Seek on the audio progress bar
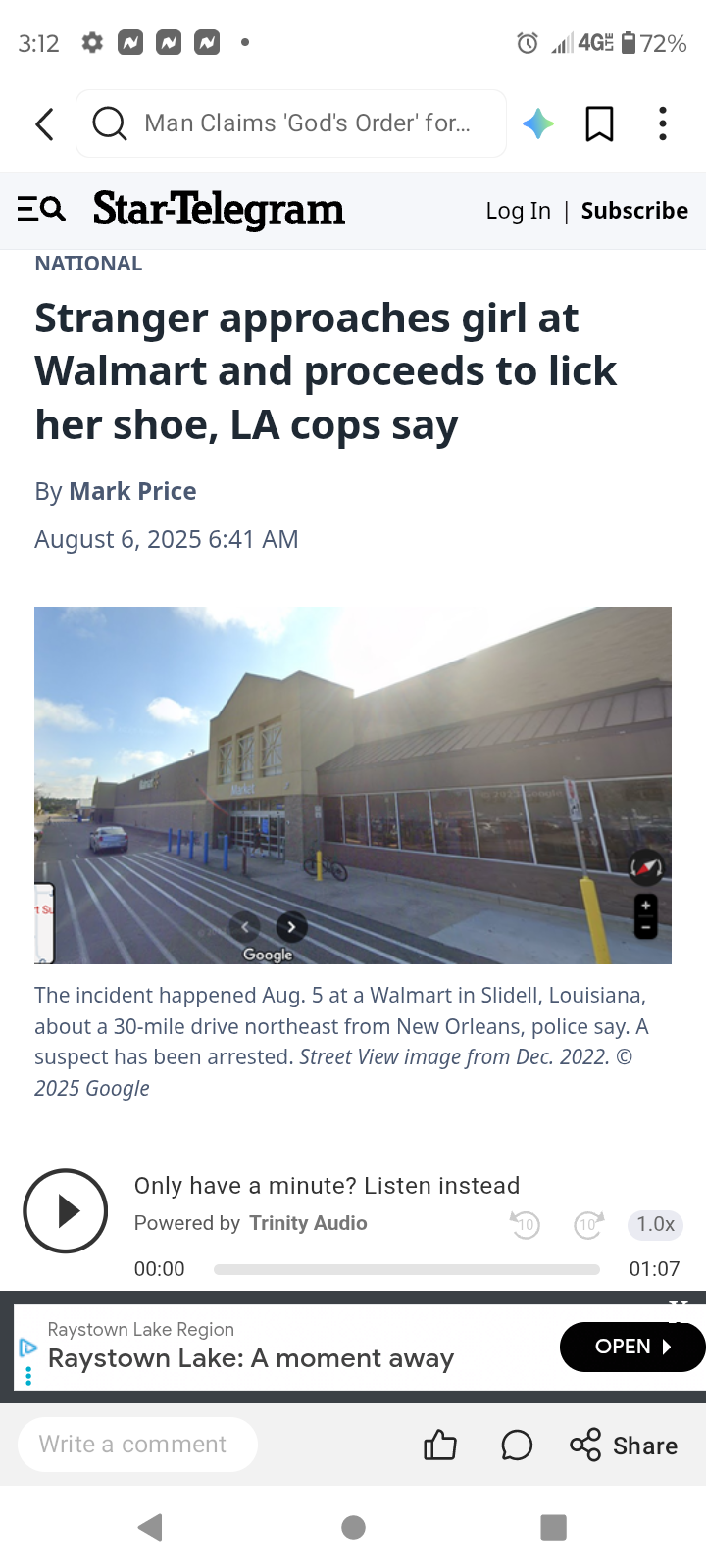Viewport: 706px width, 1568px height. (407, 1269)
